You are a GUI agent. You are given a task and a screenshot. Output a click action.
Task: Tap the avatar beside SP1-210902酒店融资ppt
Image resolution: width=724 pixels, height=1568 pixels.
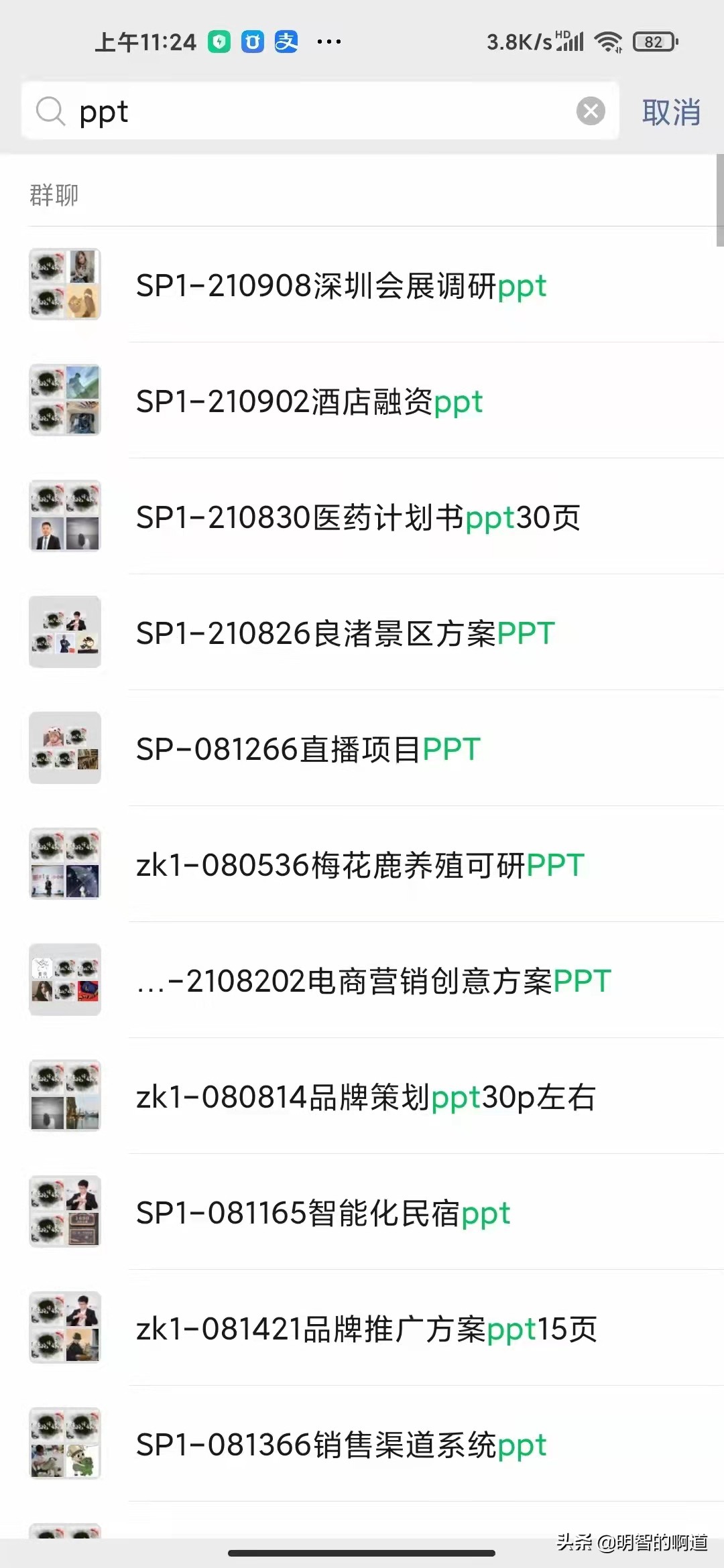point(64,400)
